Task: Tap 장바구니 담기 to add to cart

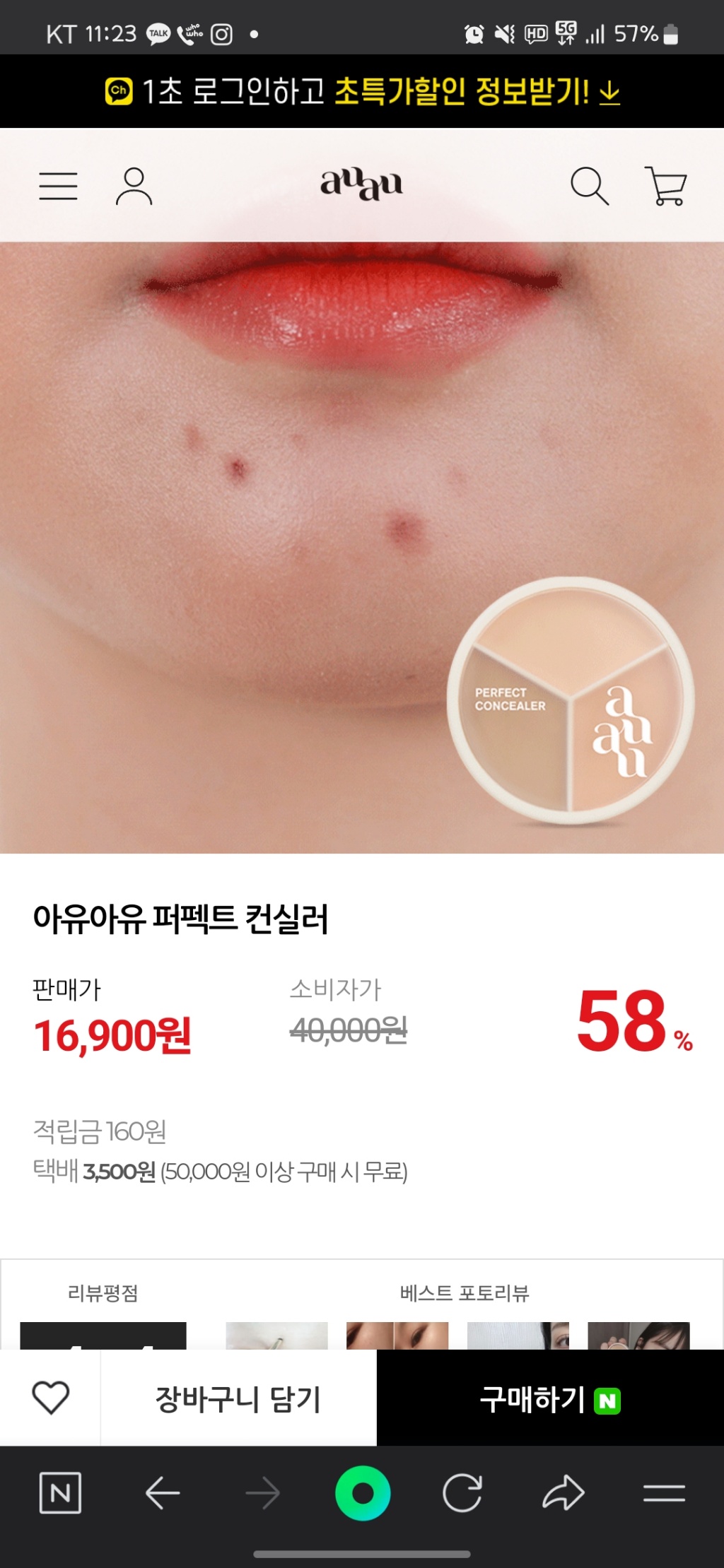Action: (x=238, y=1398)
